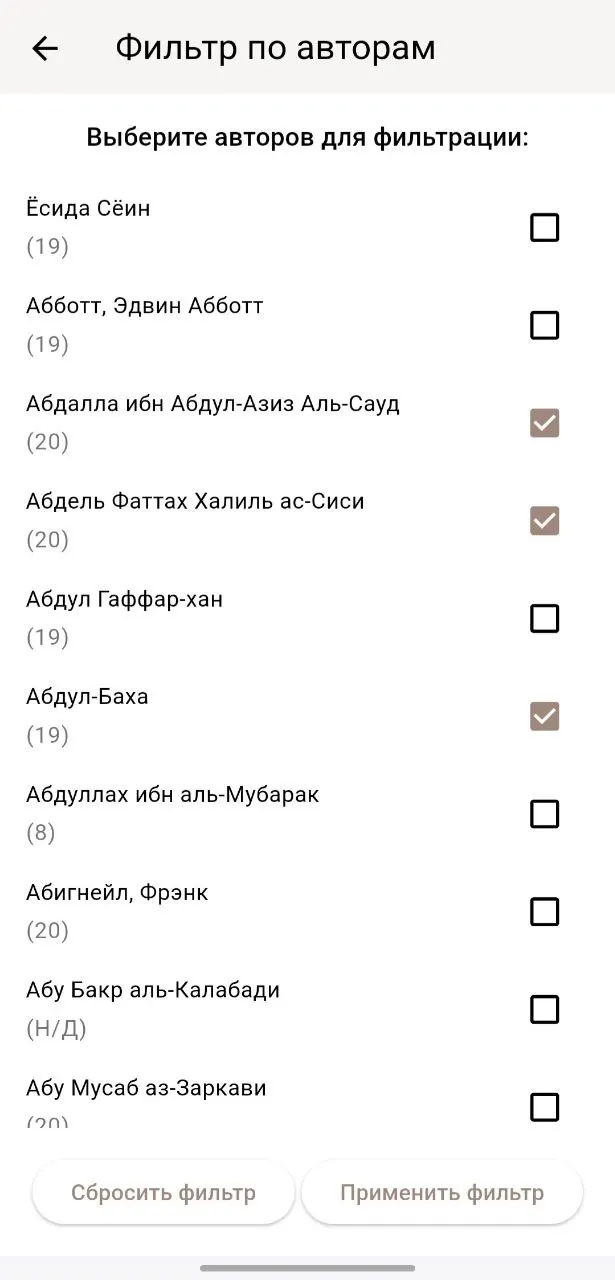Enable the Абу Бакр аль-Калабади checkbox
Image resolution: width=615 pixels, height=1280 pixels.
coord(544,1010)
